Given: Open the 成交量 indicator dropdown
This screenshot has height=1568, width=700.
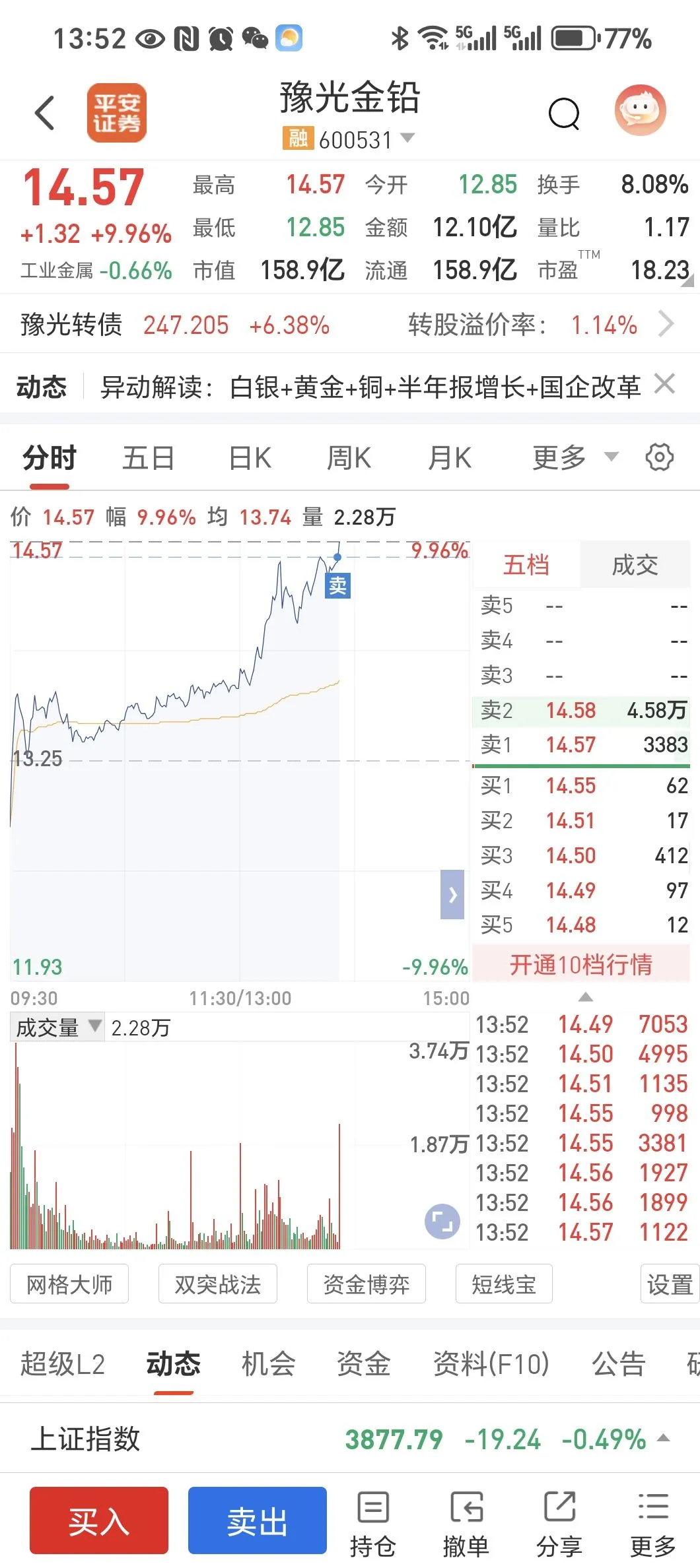Looking at the screenshot, I should pyautogui.click(x=57, y=1028).
